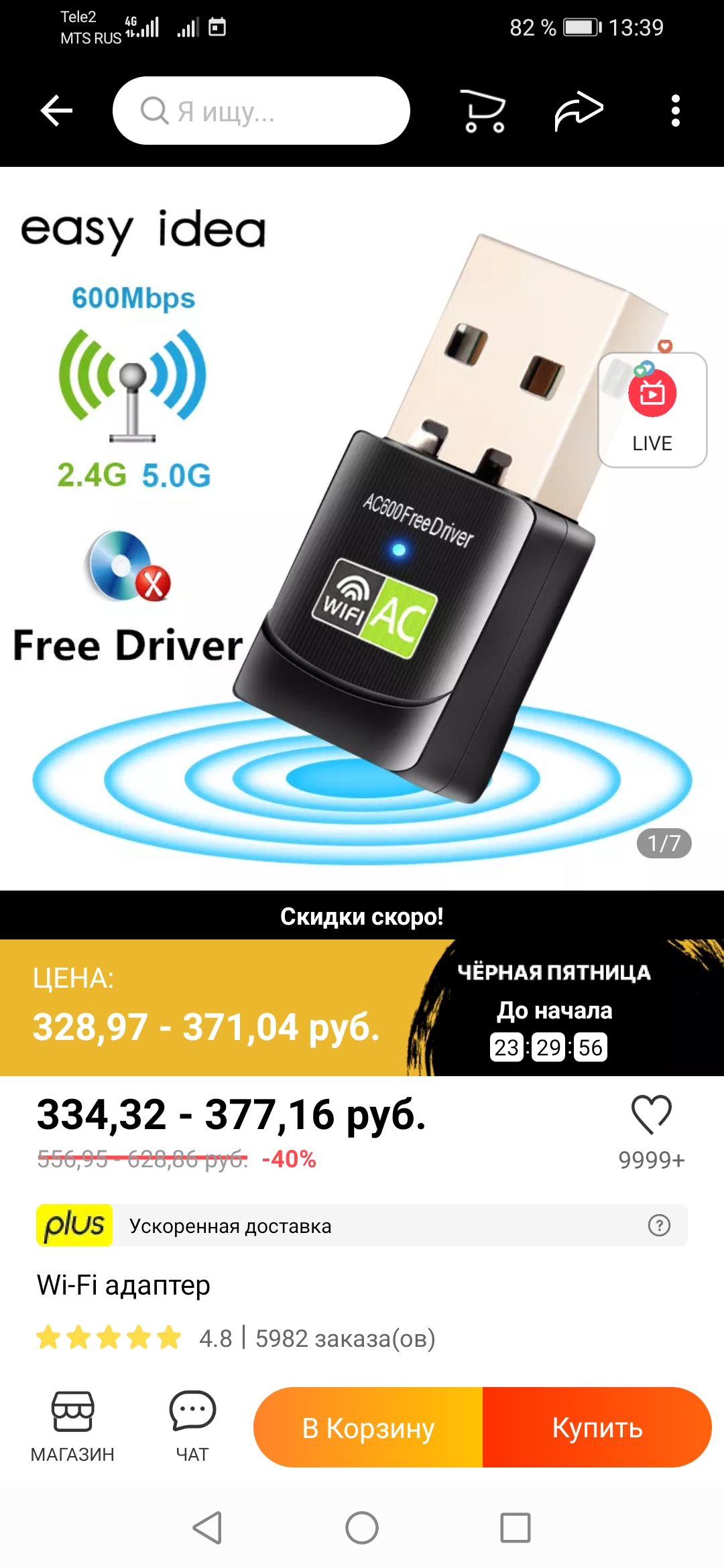724x1568 pixels.
Task: Open the Чёрная пятница sale banner
Action: coord(554,1008)
